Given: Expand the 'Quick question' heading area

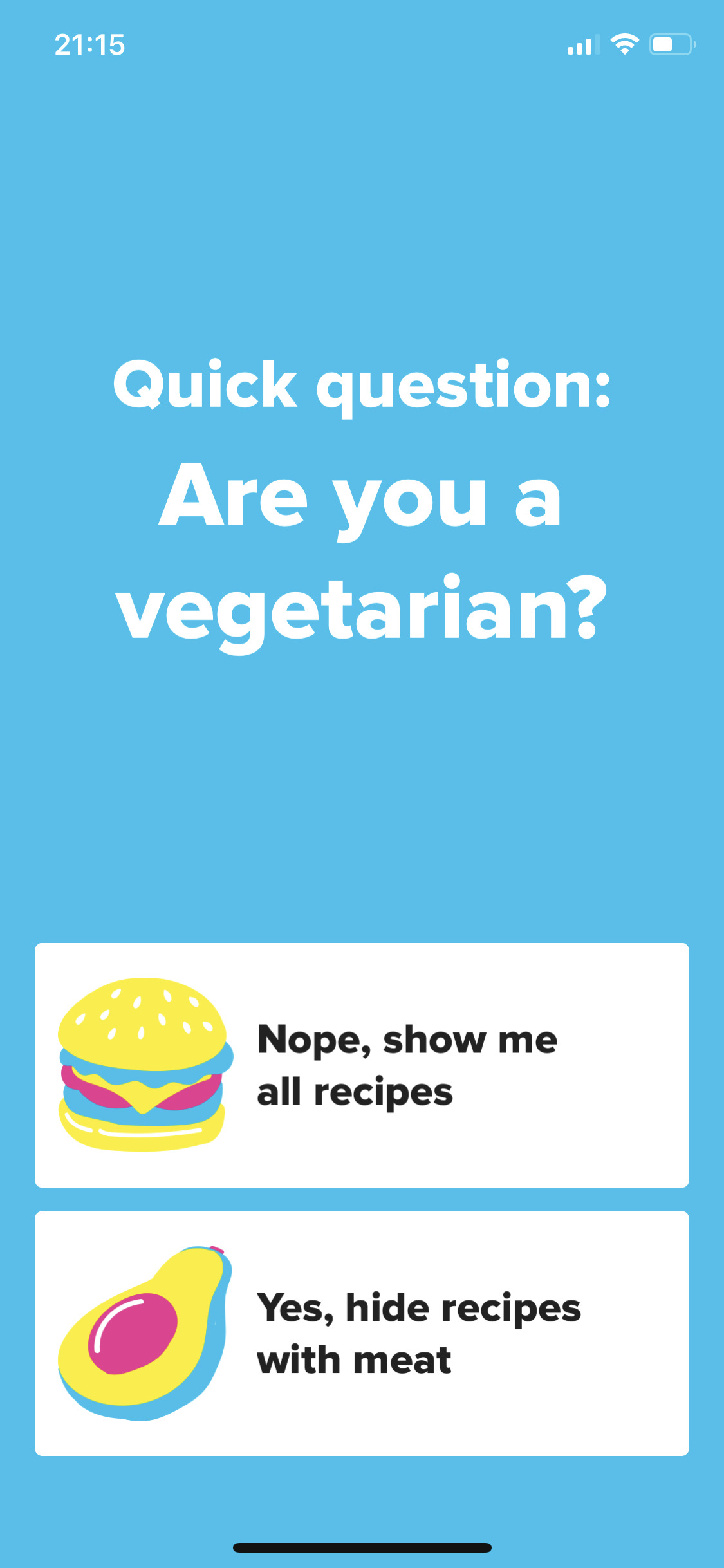Looking at the screenshot, I should pyautogui.click(x=362, y=386).
